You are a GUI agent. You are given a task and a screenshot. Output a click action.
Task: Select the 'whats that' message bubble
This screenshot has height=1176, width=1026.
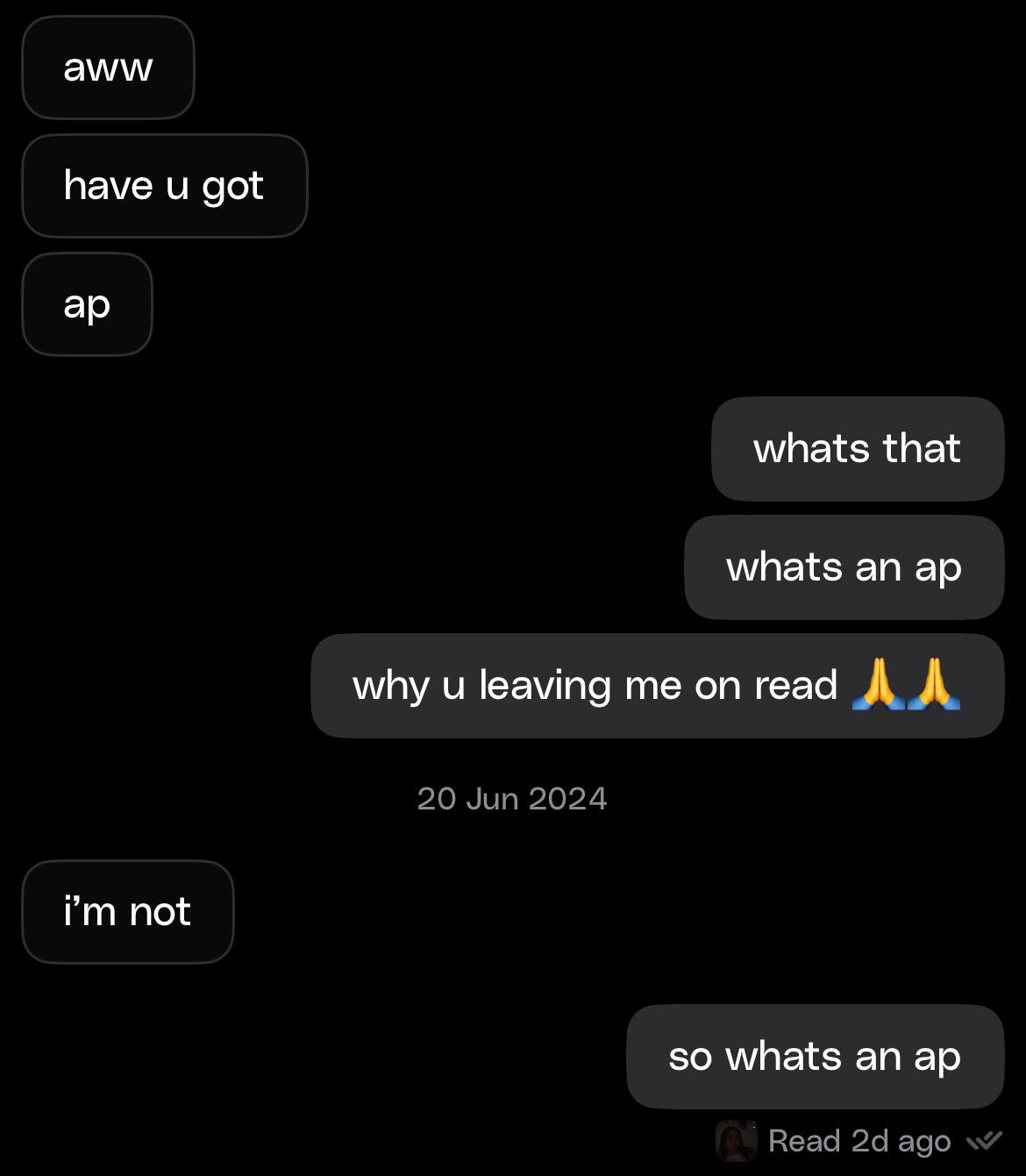coord(856,448)
